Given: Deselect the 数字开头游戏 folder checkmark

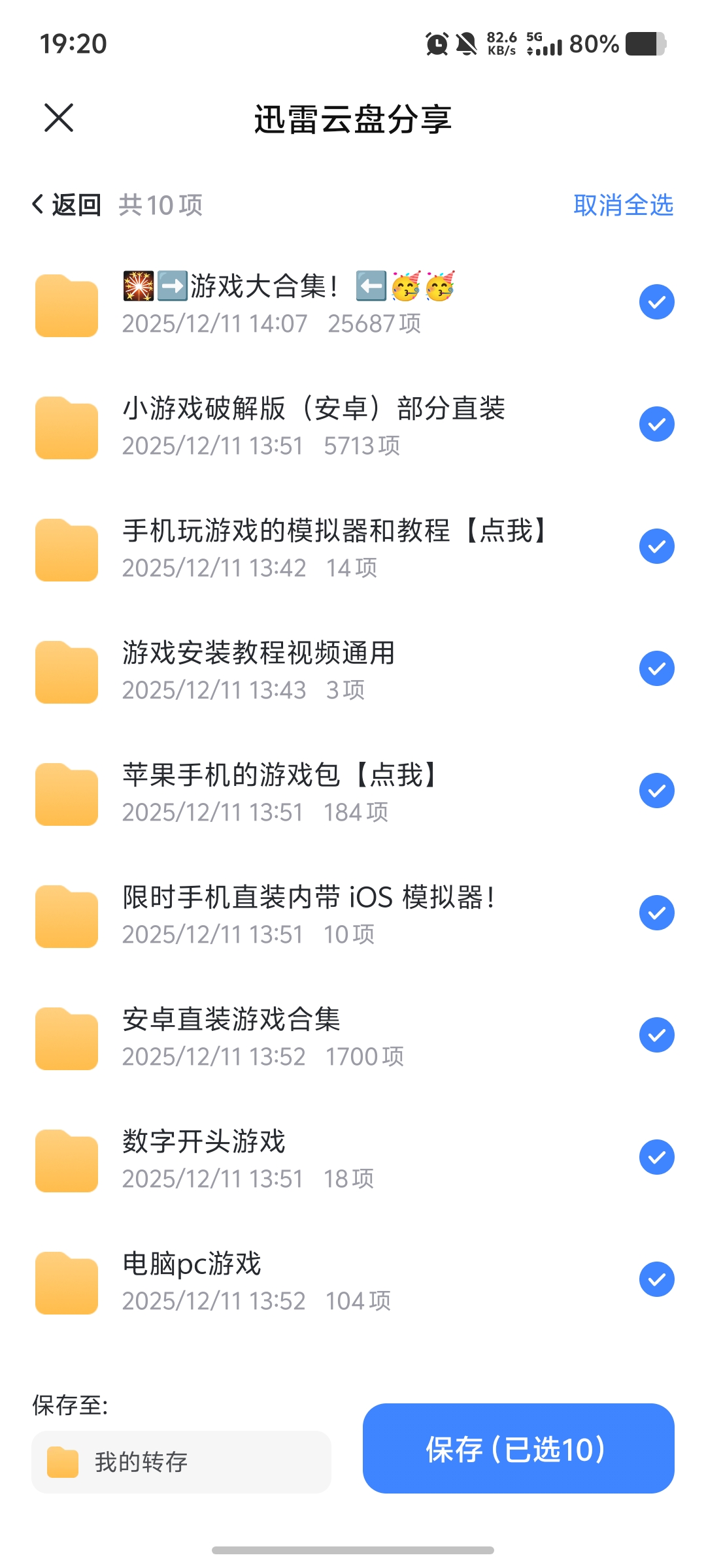Looking at the screenshot, I should [656, 1156].
